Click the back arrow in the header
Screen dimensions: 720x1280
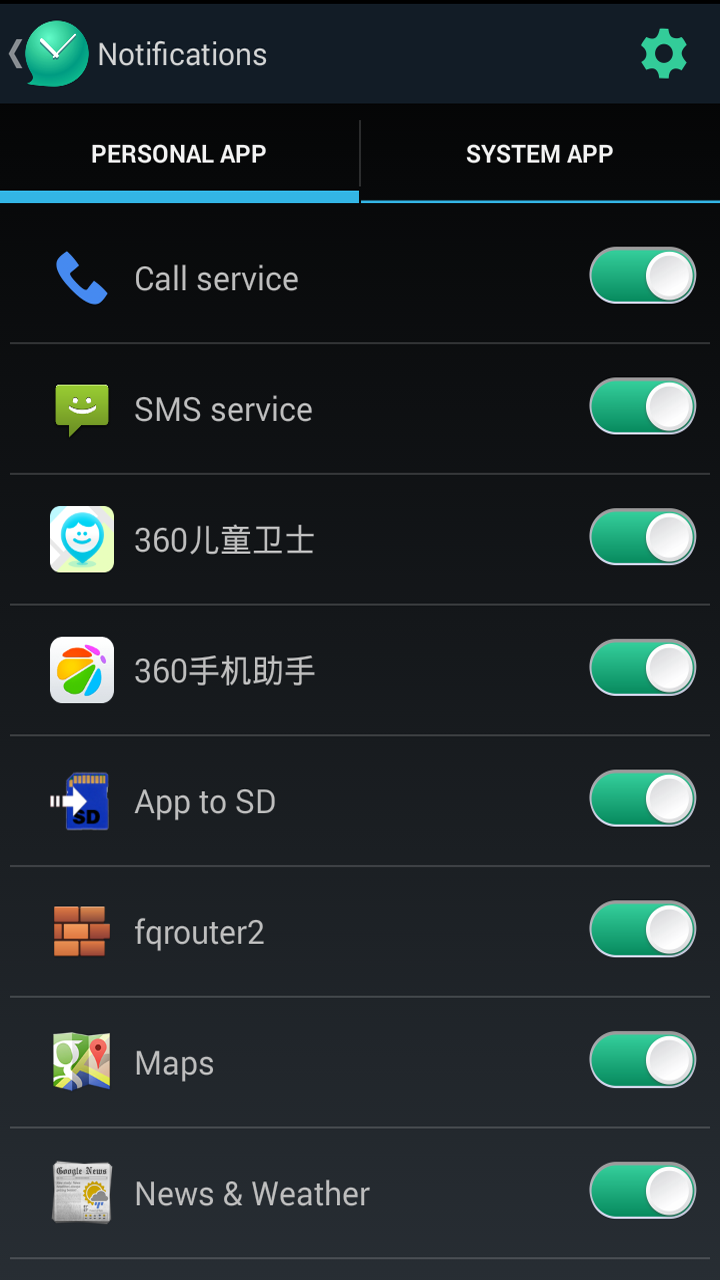tap(14, 52)
